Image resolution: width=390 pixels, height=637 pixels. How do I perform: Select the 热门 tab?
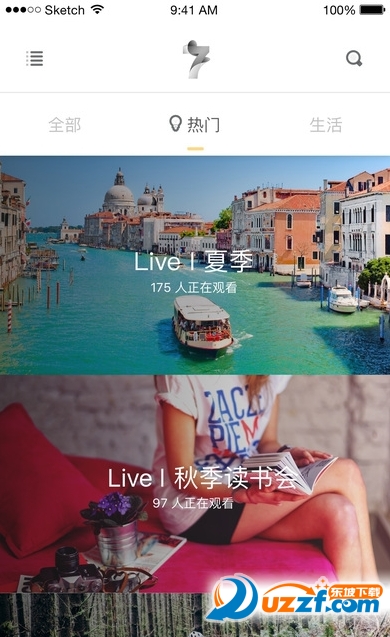point(195,124)
